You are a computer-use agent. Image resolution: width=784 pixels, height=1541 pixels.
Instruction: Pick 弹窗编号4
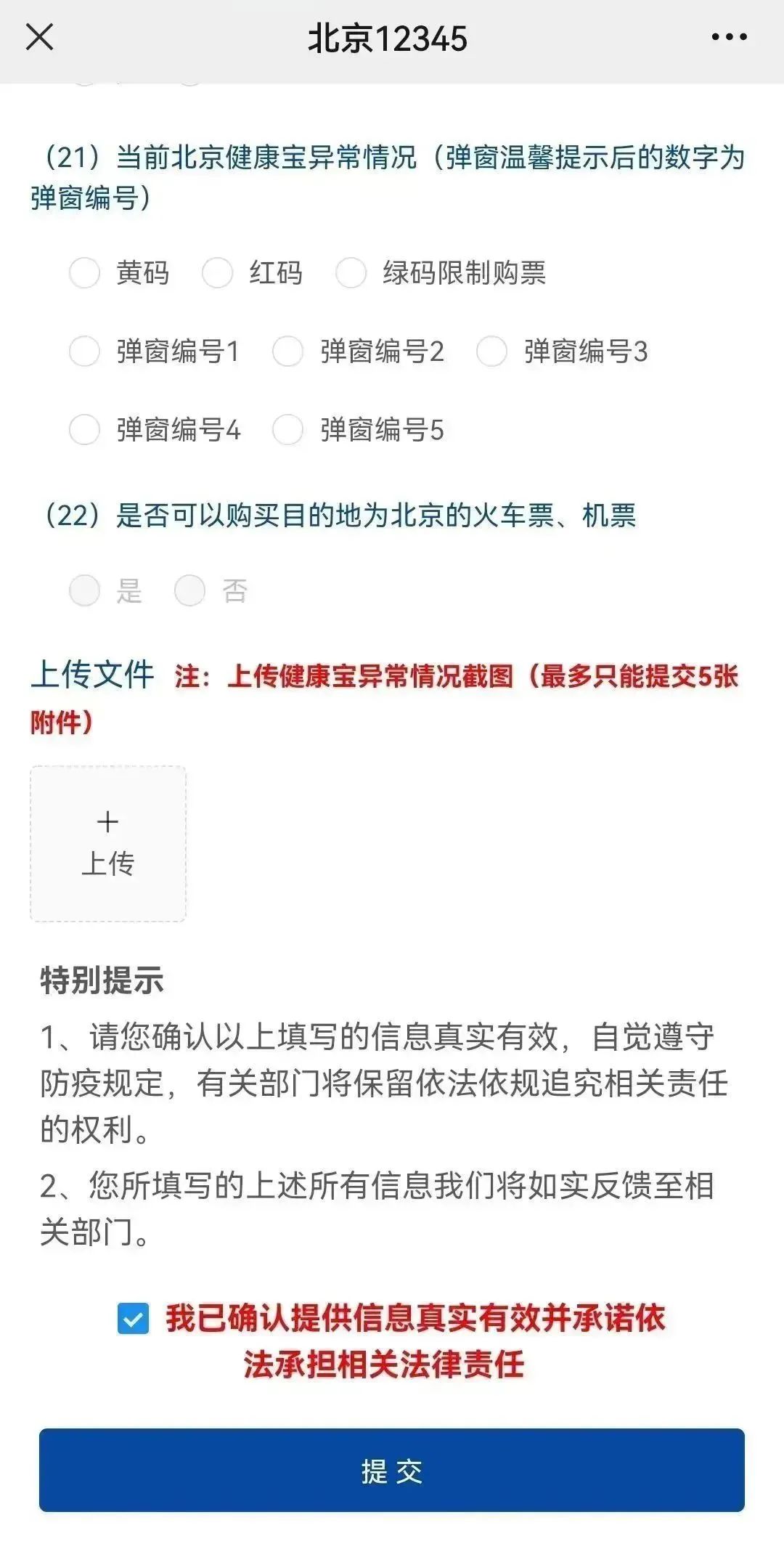(x=84, y=430)
